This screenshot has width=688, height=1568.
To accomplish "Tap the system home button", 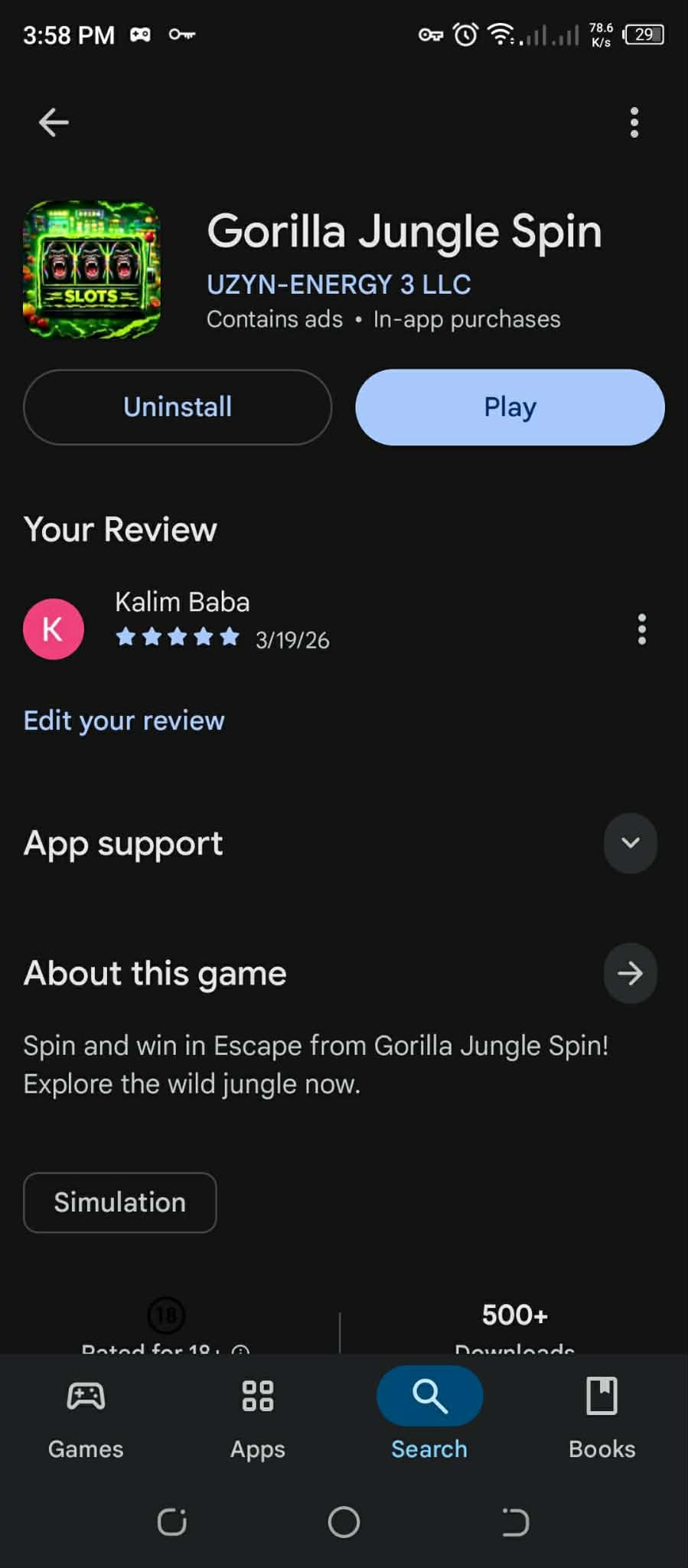I will coord(344,1522).
